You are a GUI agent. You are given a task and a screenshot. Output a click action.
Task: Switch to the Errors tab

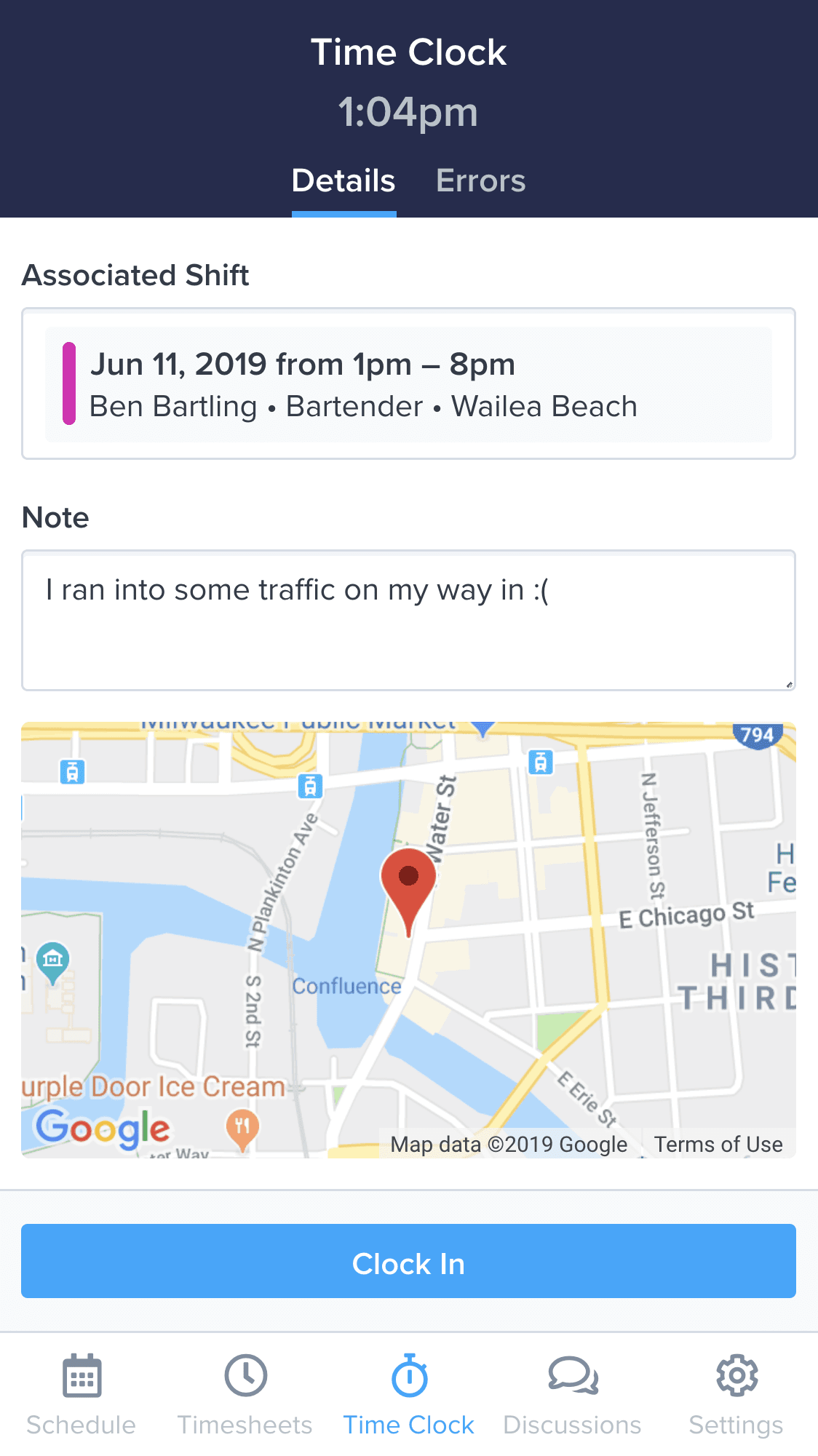click(481, 180)
